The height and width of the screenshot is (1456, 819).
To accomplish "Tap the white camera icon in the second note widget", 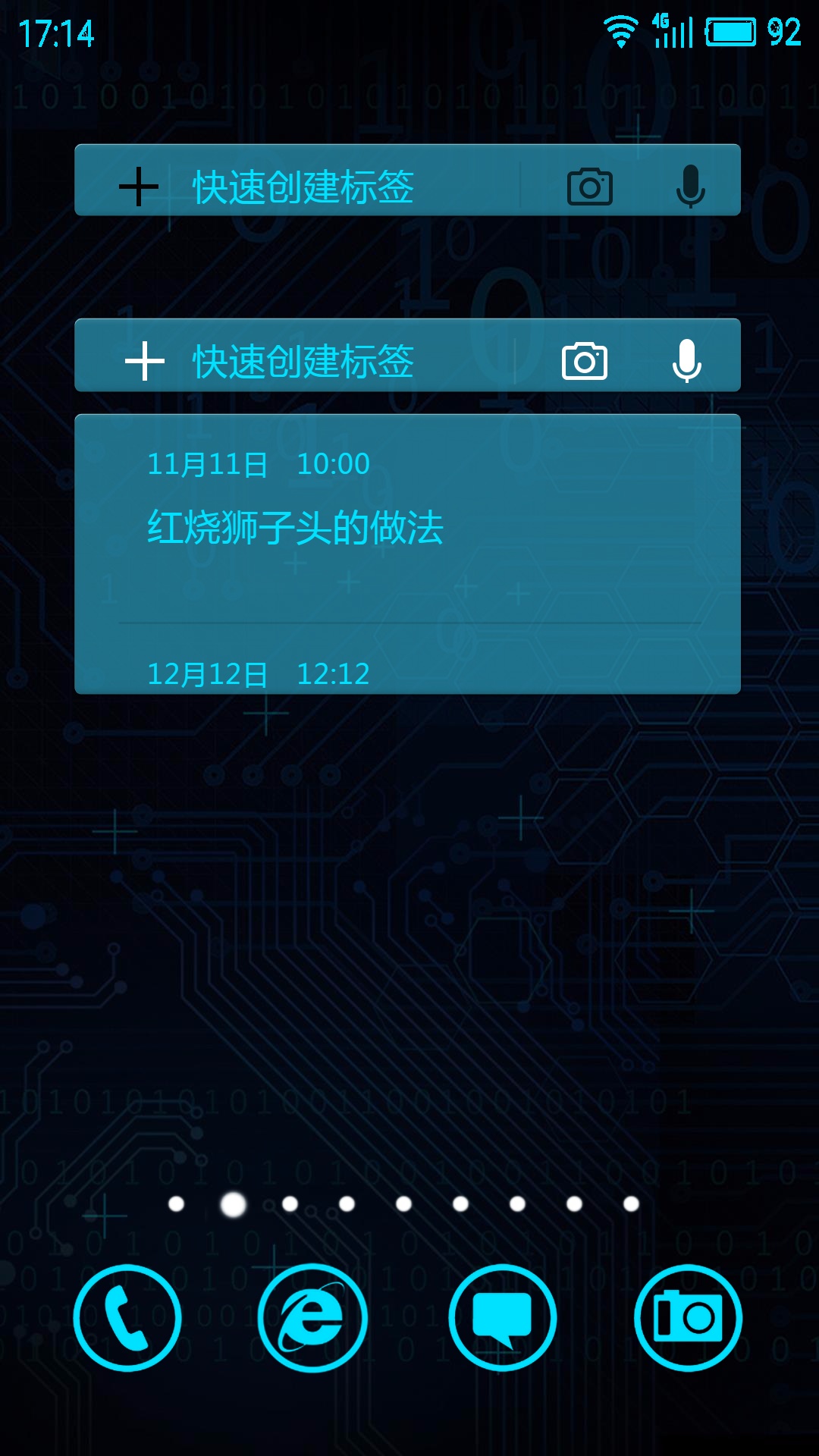I will coord(584,361).
